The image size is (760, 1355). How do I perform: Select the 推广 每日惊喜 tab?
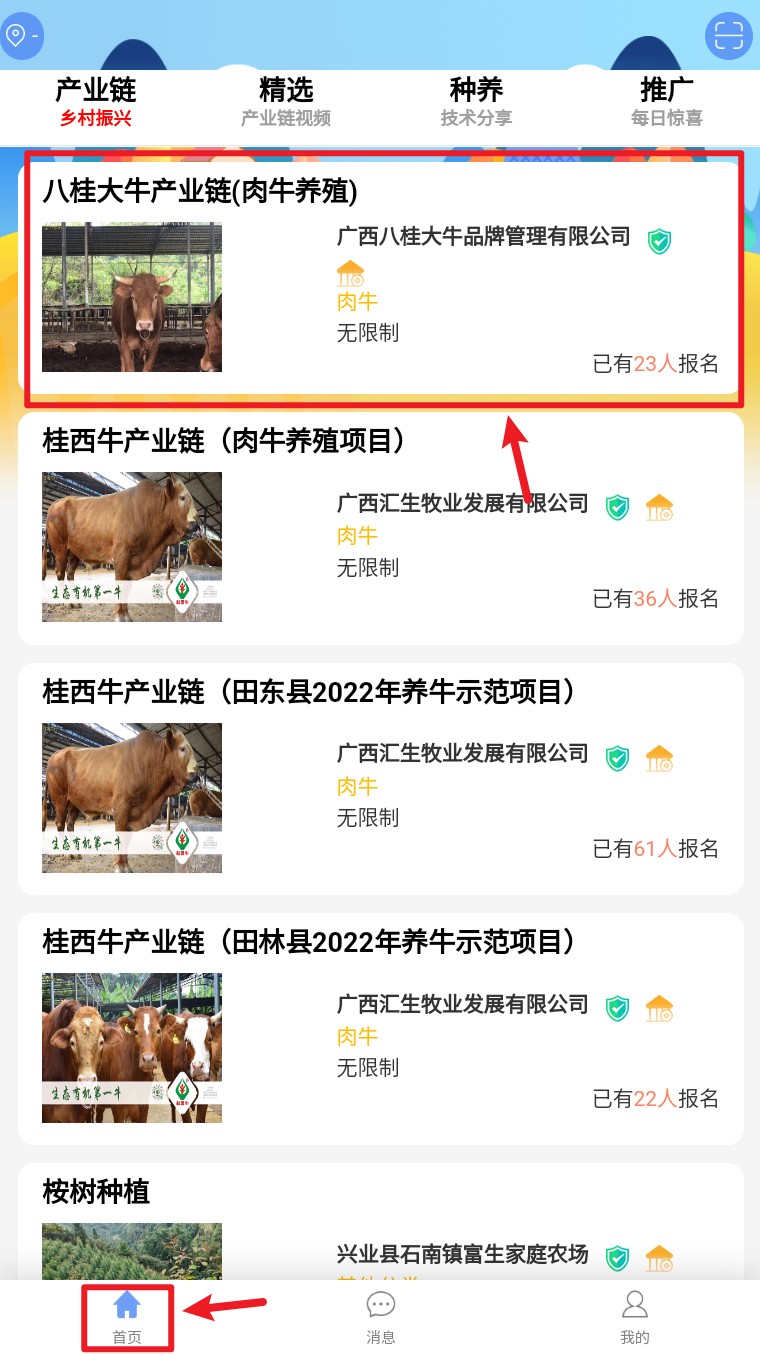coord(666,102)
